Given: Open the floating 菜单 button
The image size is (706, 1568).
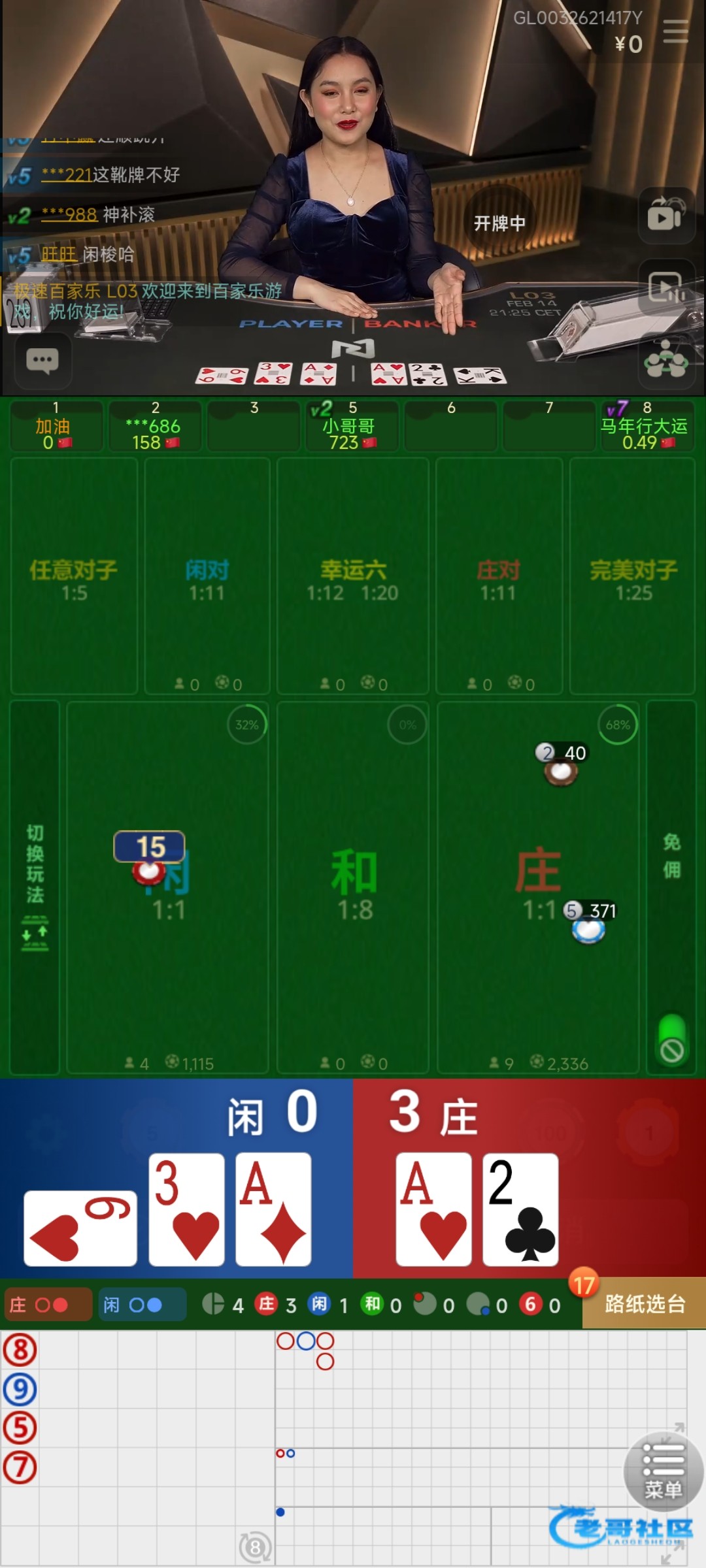Looking at the screenshot, I should coord(664,1471).
